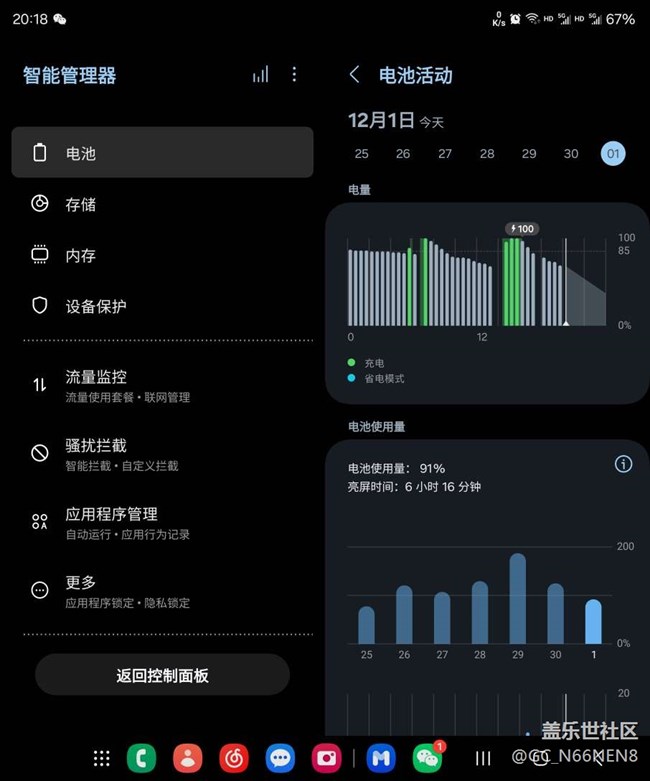
Task: Open the signal bars statistics icon
Action: tap(260, 75)
